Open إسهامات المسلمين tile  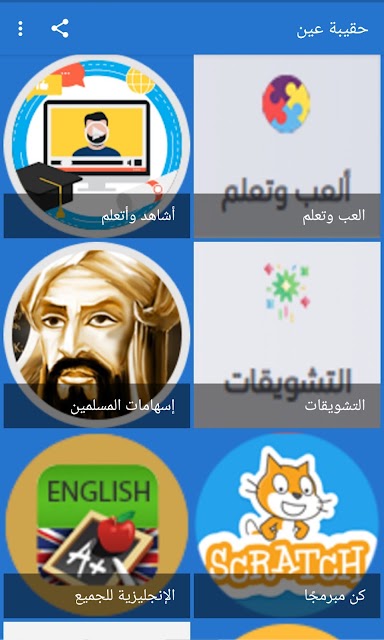tap(97, 335)
